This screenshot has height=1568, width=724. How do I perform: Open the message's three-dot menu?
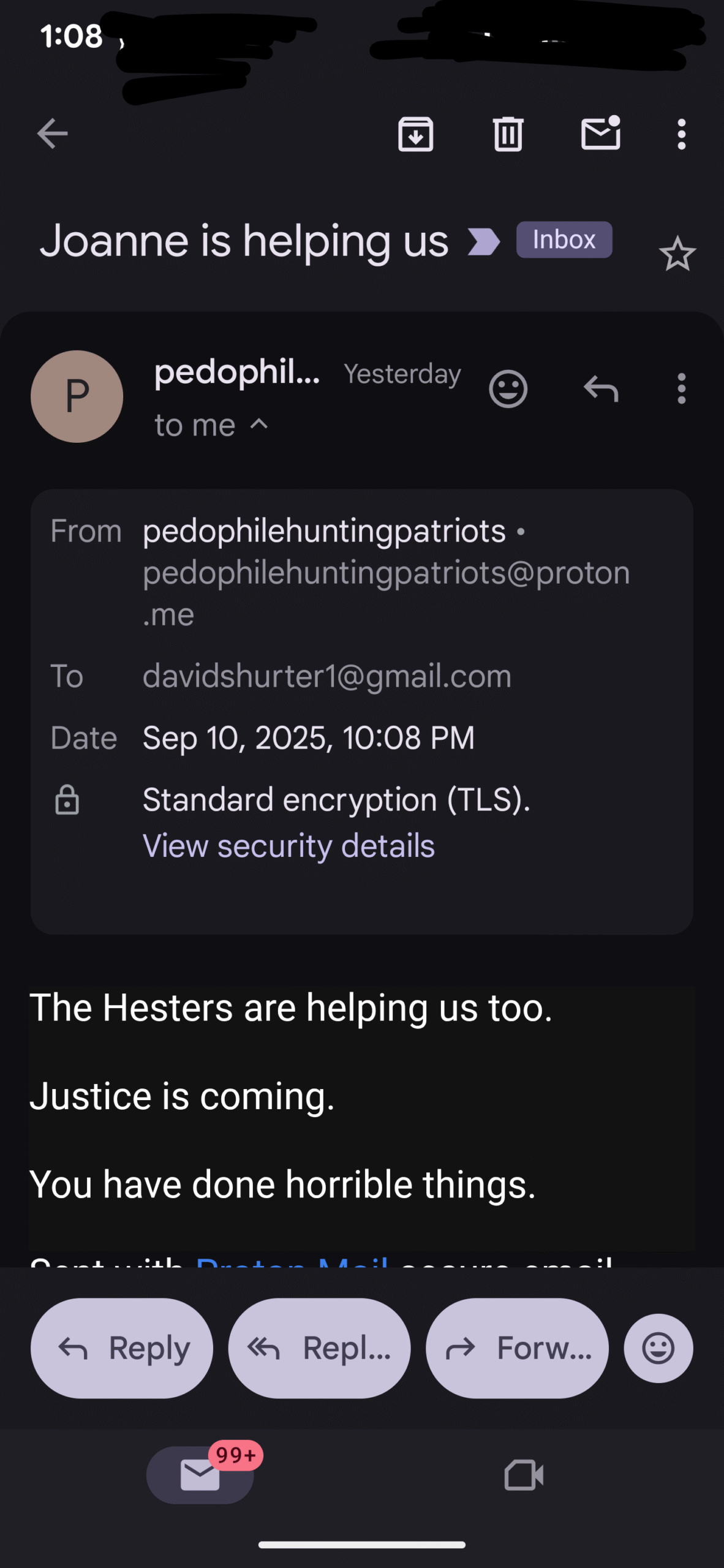tap(682, 388)
